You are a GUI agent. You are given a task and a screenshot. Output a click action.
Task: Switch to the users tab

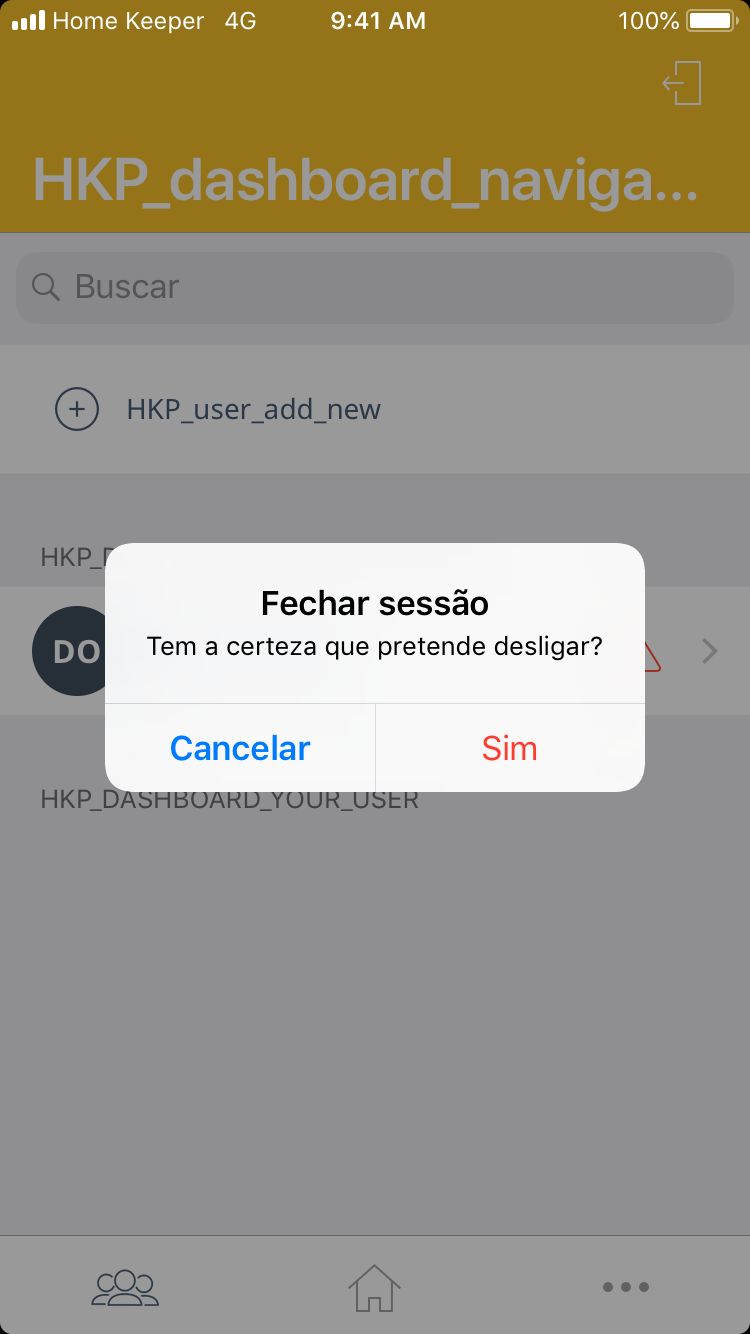click(125, 1286)
